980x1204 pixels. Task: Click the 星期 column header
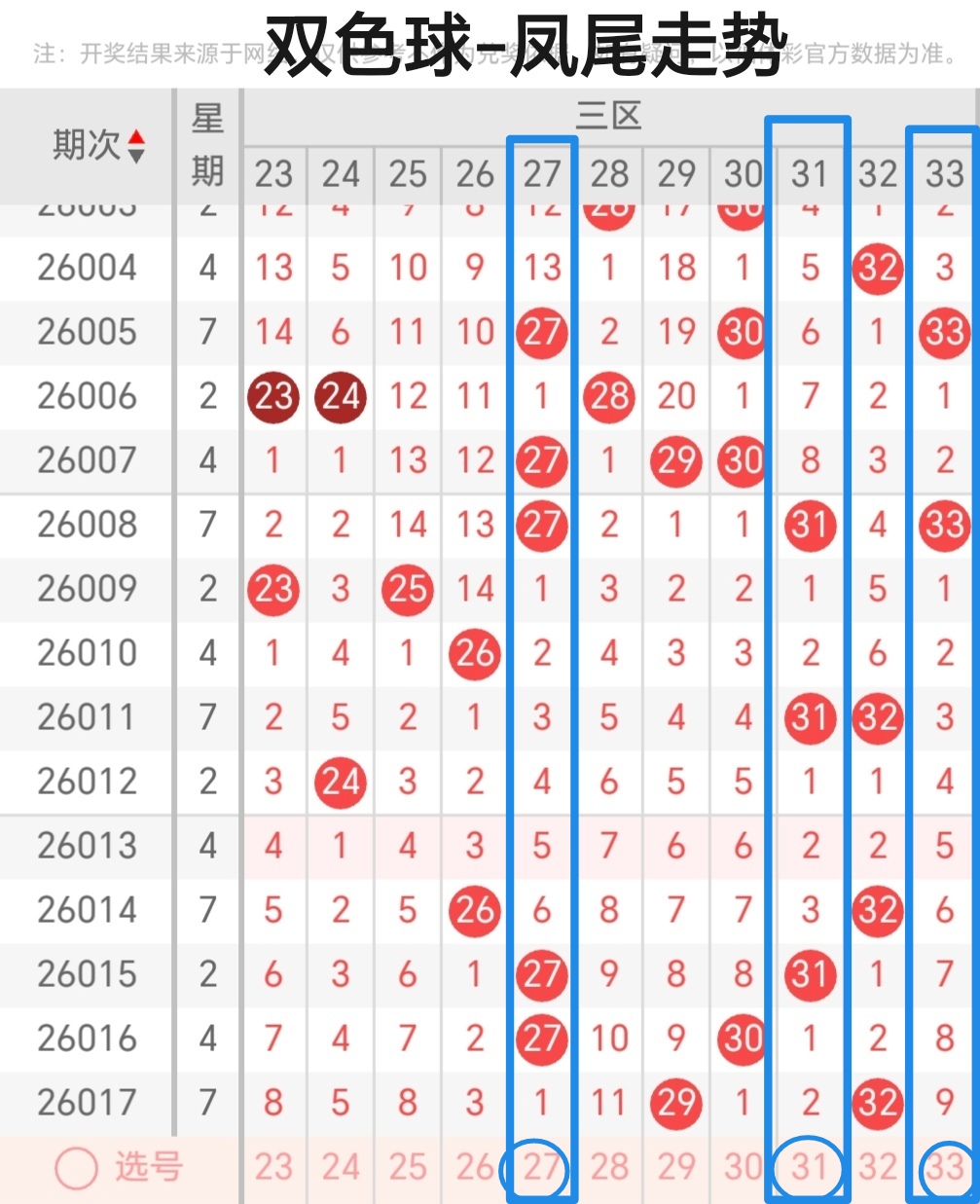point(206,146)
